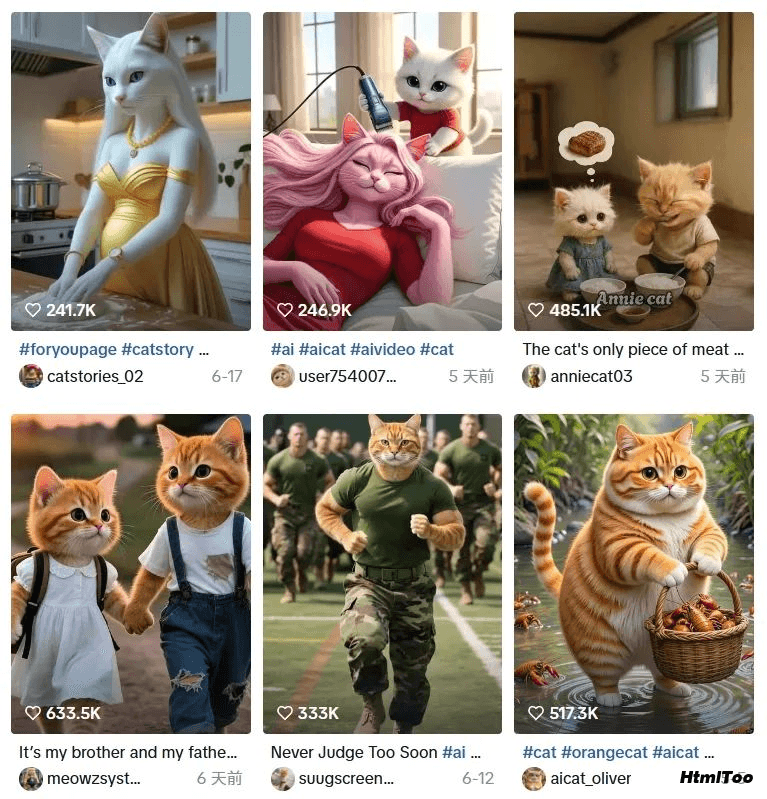Visit the catstories_02 profile
The height and width of the screenshot is (799, 767).
click(x=94, y=377)
